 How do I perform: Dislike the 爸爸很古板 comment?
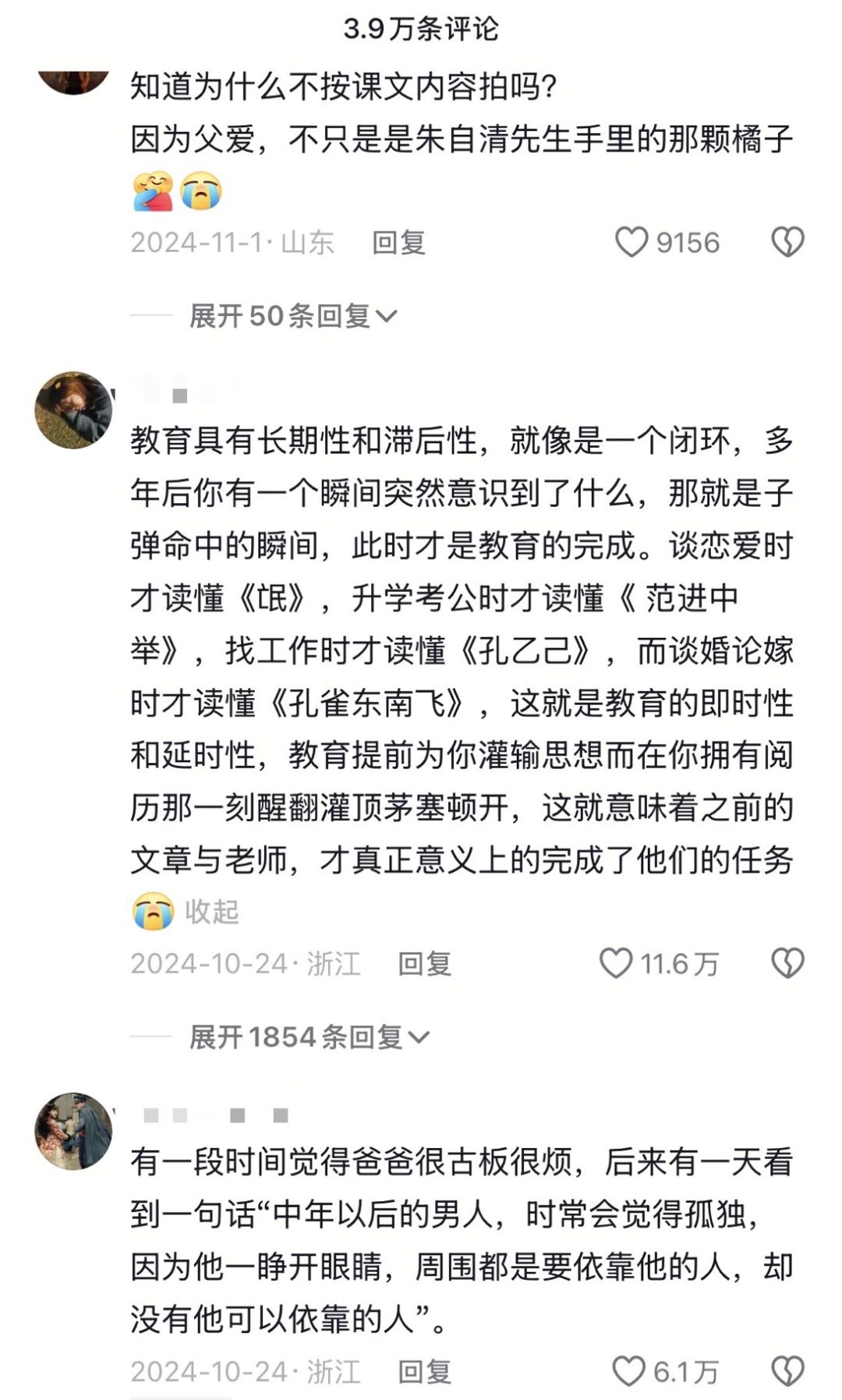pyautogui.click(x=787, y=1371)
